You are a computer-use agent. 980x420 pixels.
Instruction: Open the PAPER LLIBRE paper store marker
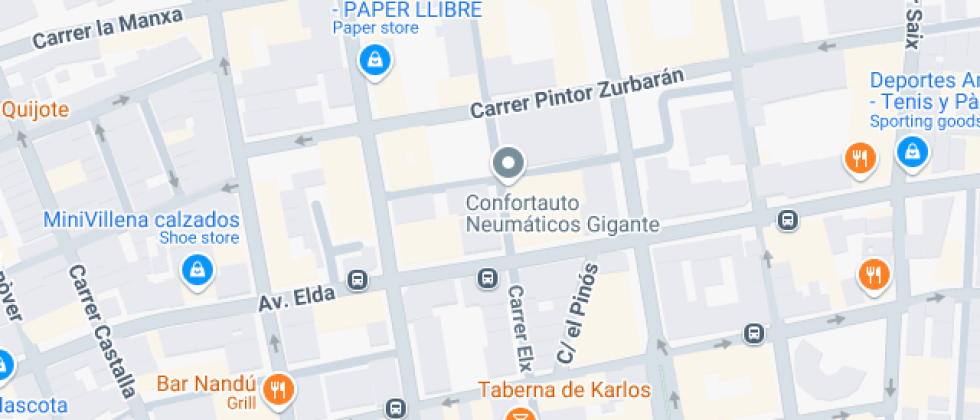point(375,62)
